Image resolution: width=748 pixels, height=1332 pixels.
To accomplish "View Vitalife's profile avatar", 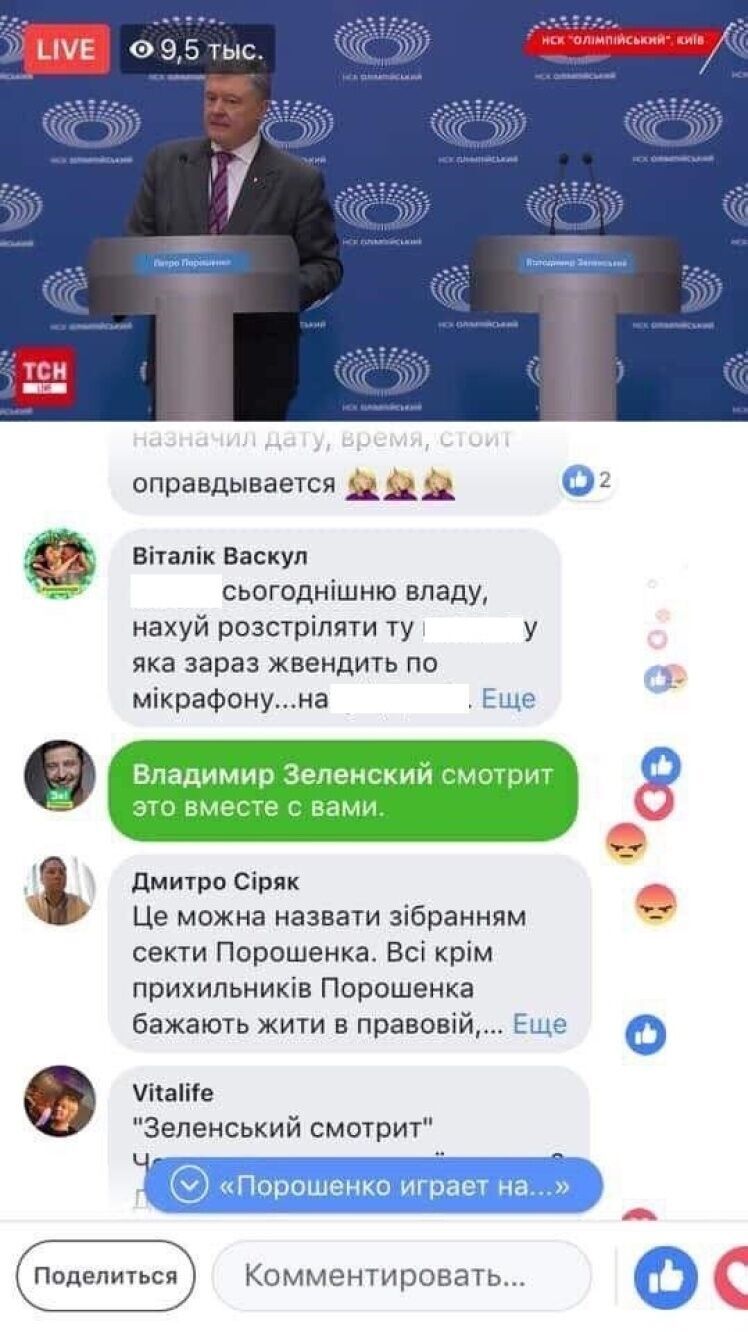I will point(60,1100).
